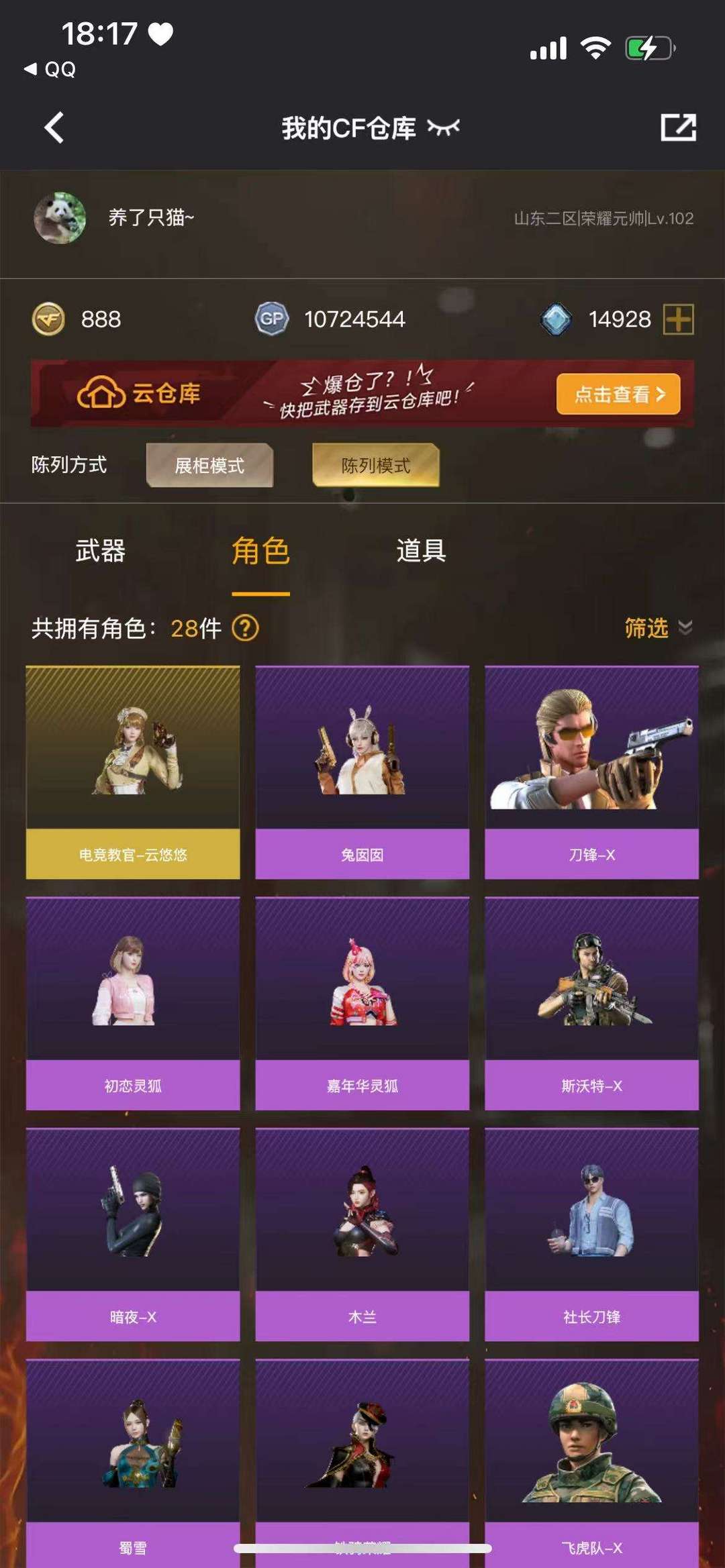This screenshot has height=1568, width=725.
Task: Expand the 筛选 filter dropdown
Action: (658, 628)
